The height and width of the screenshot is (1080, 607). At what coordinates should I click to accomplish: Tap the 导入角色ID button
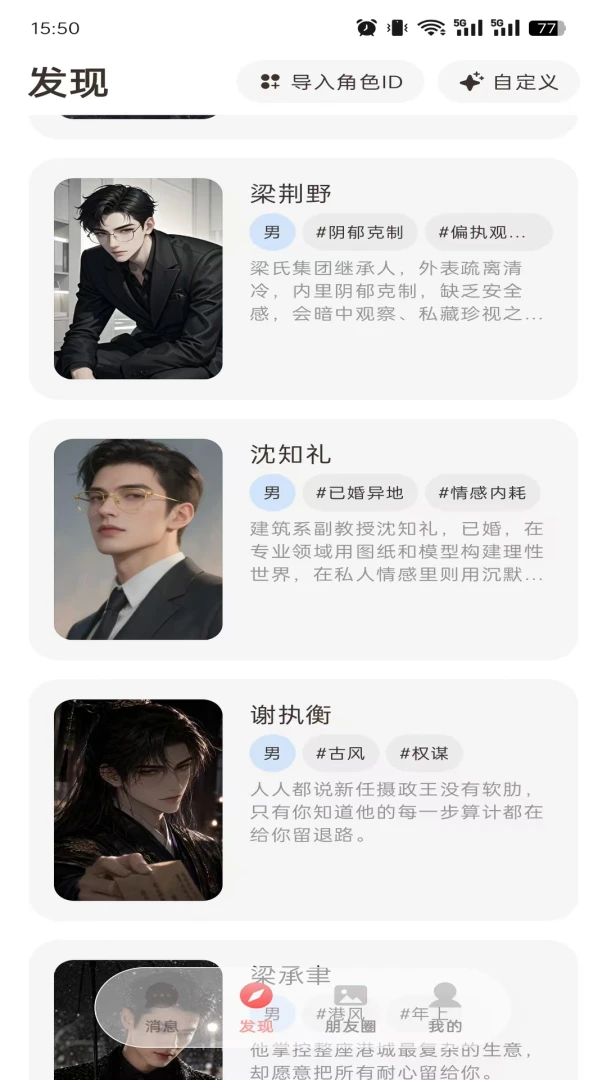click(x=330, y=82)
